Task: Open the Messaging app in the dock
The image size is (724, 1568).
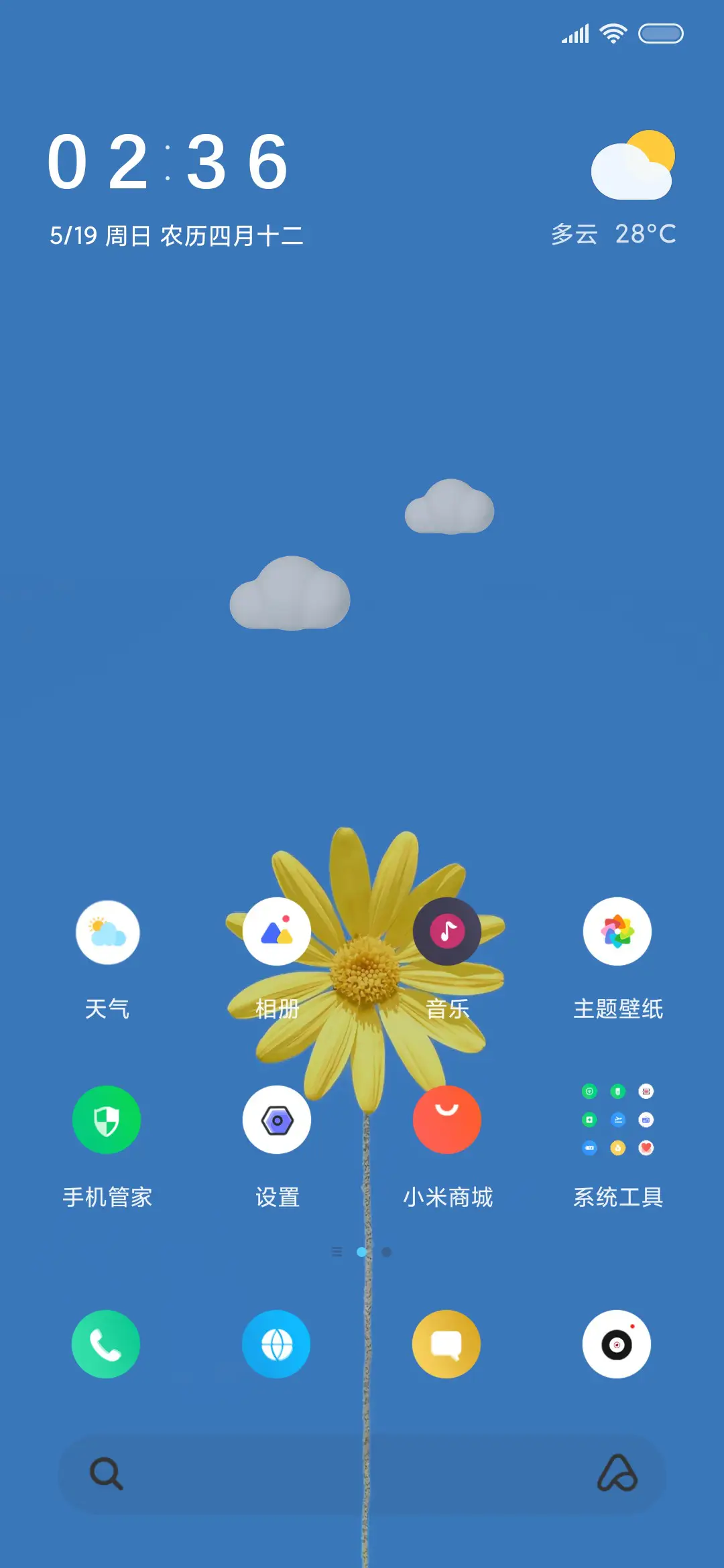Action: point(447,1344)
